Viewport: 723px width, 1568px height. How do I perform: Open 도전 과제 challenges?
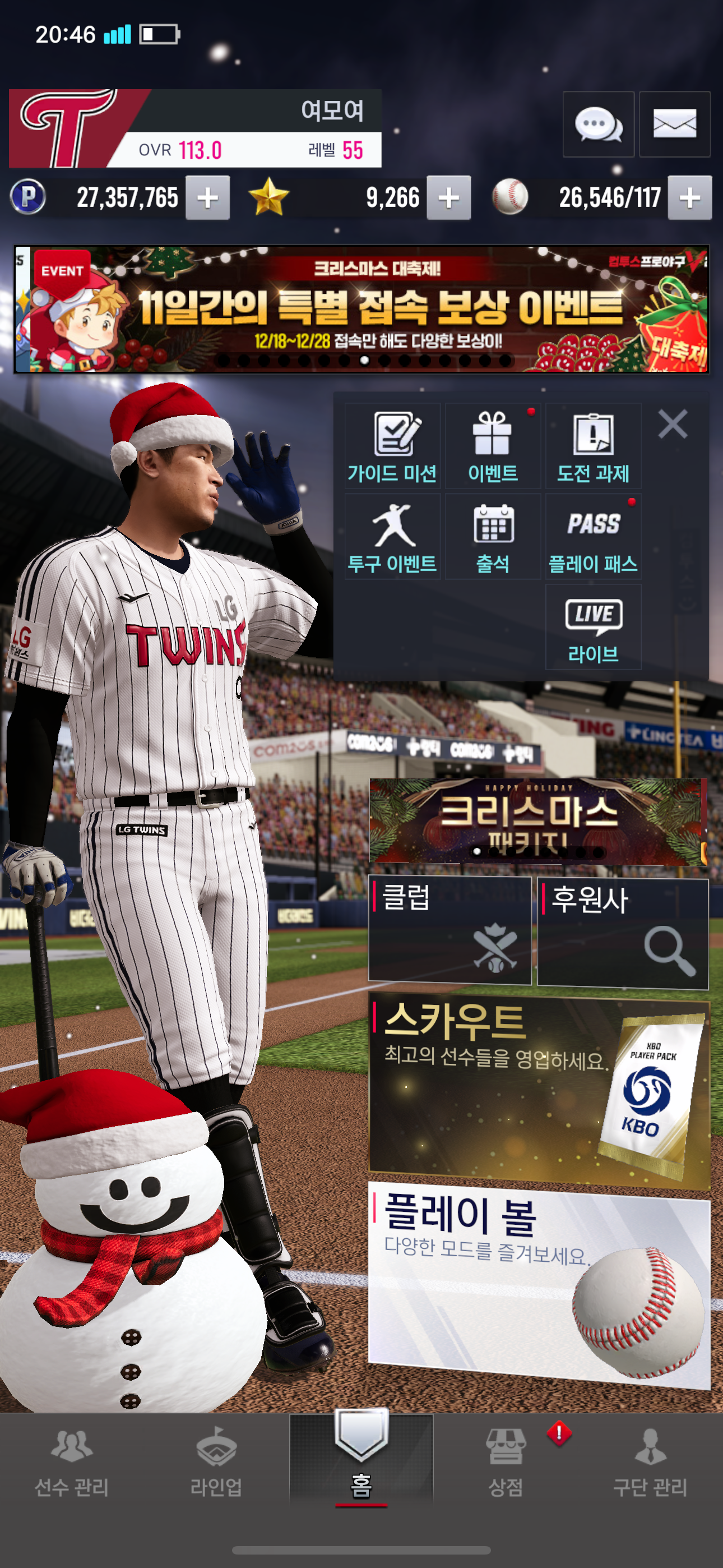click(593, 446)
